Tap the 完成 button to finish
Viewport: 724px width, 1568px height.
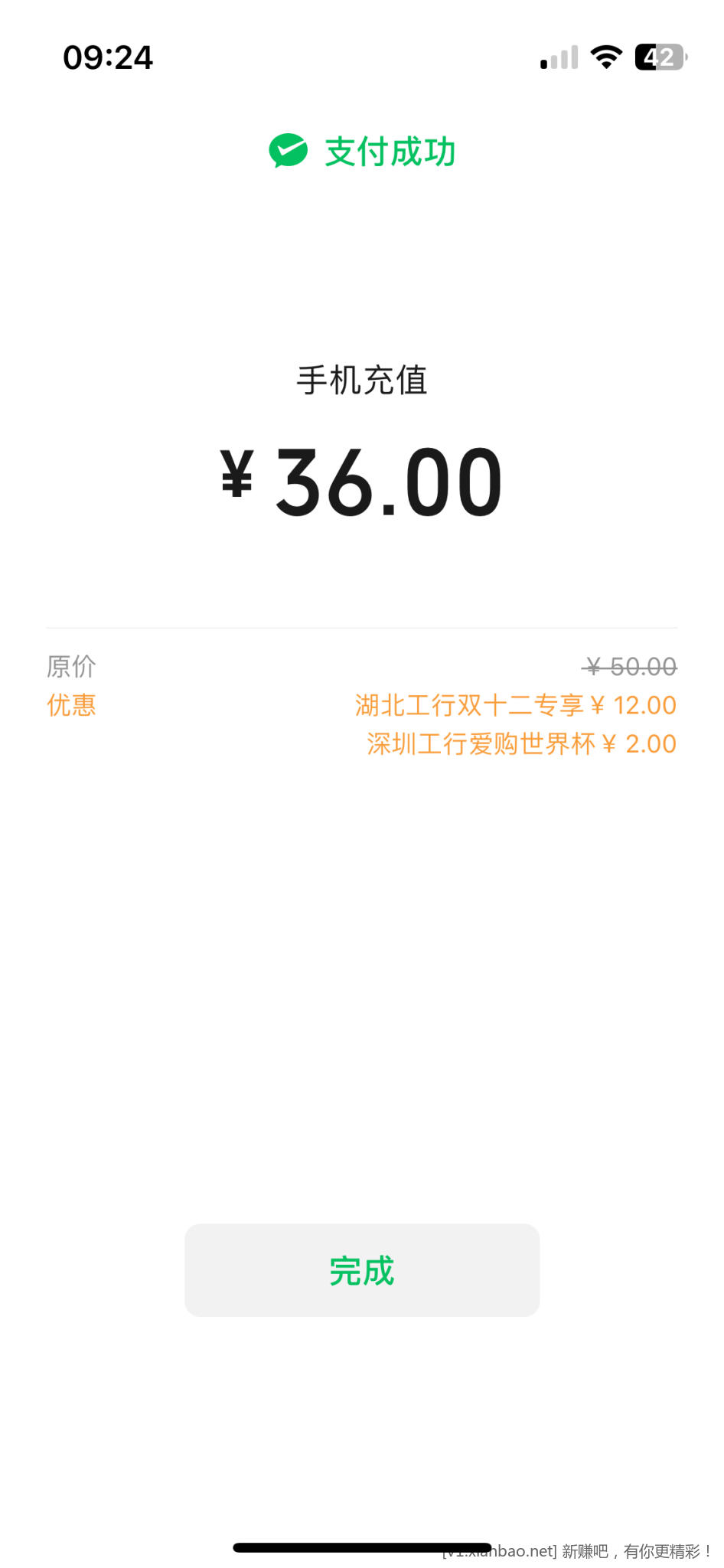click(x=362, y=1270)
